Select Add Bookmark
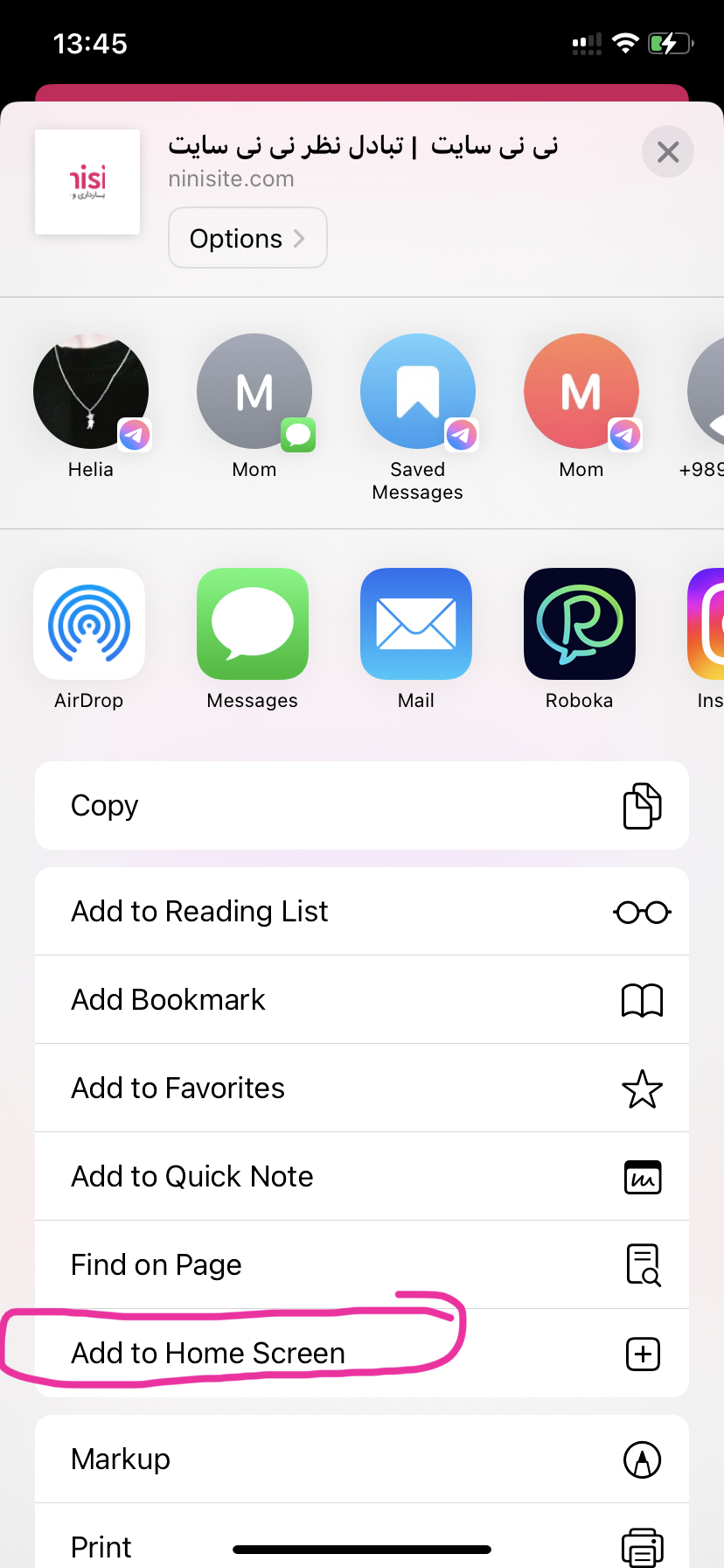Image resolution: width=724 pixels, height=1568 pixels. pos(362,999)
